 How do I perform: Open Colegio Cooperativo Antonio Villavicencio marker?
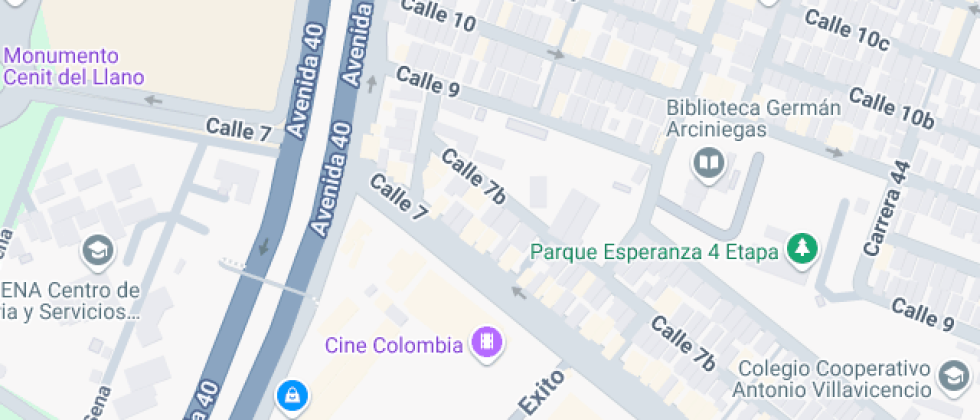coord(955,378)
